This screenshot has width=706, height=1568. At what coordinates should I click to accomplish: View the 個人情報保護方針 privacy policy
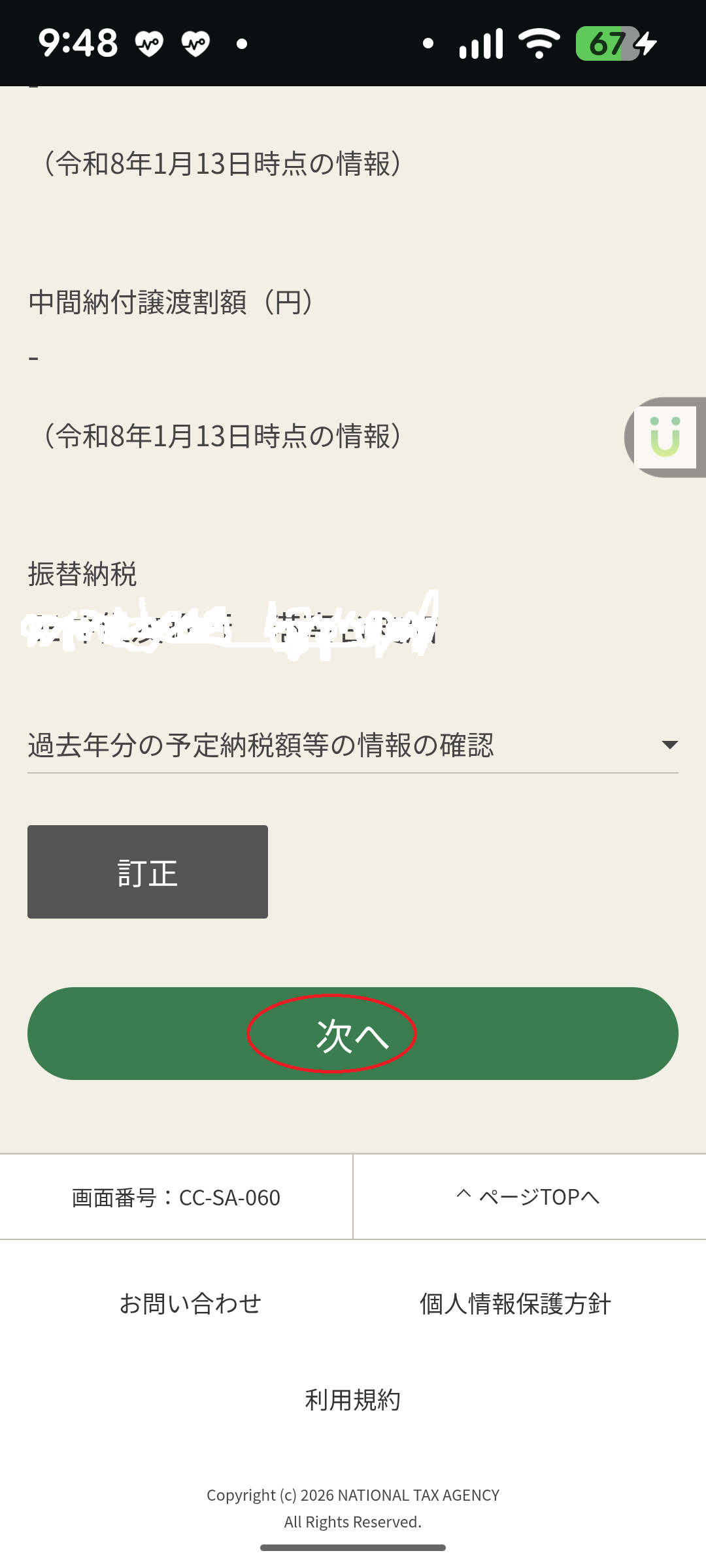515,1303
